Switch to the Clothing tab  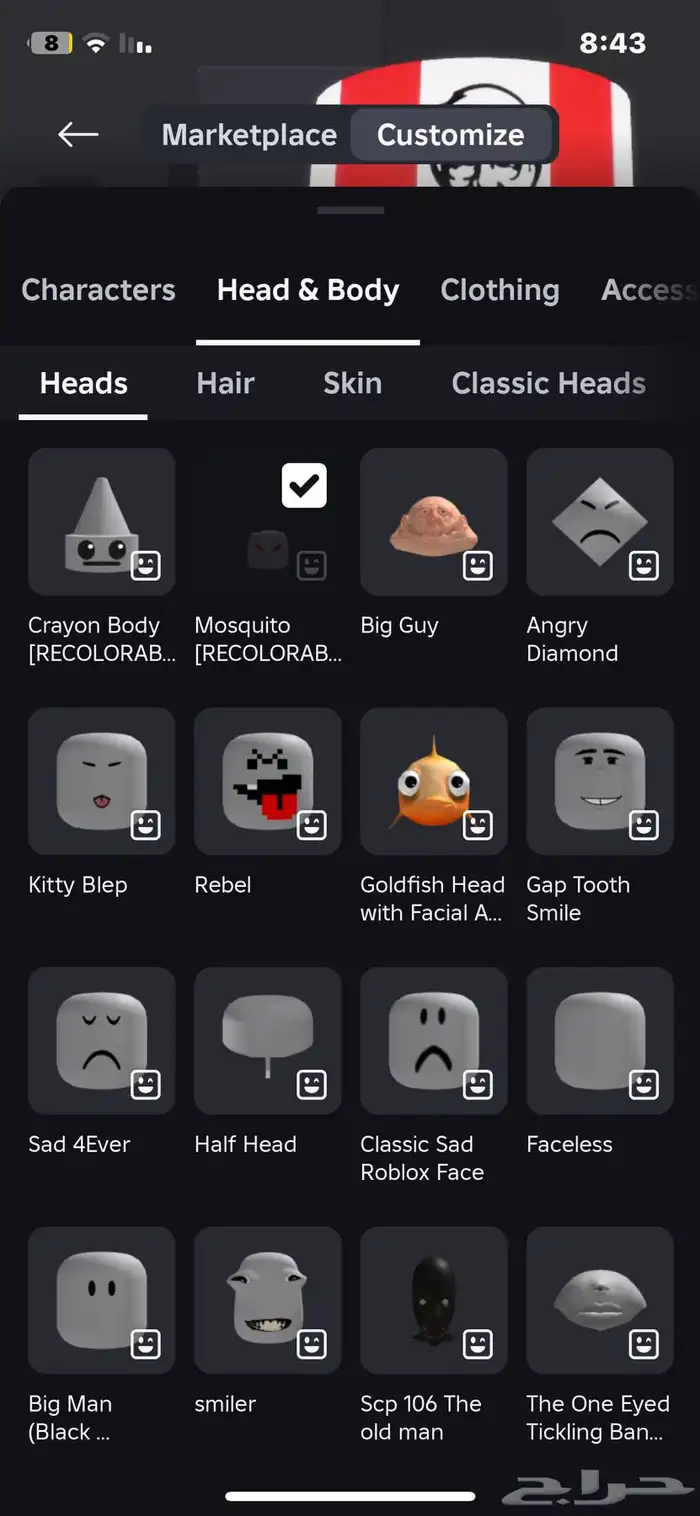[499, 290]
